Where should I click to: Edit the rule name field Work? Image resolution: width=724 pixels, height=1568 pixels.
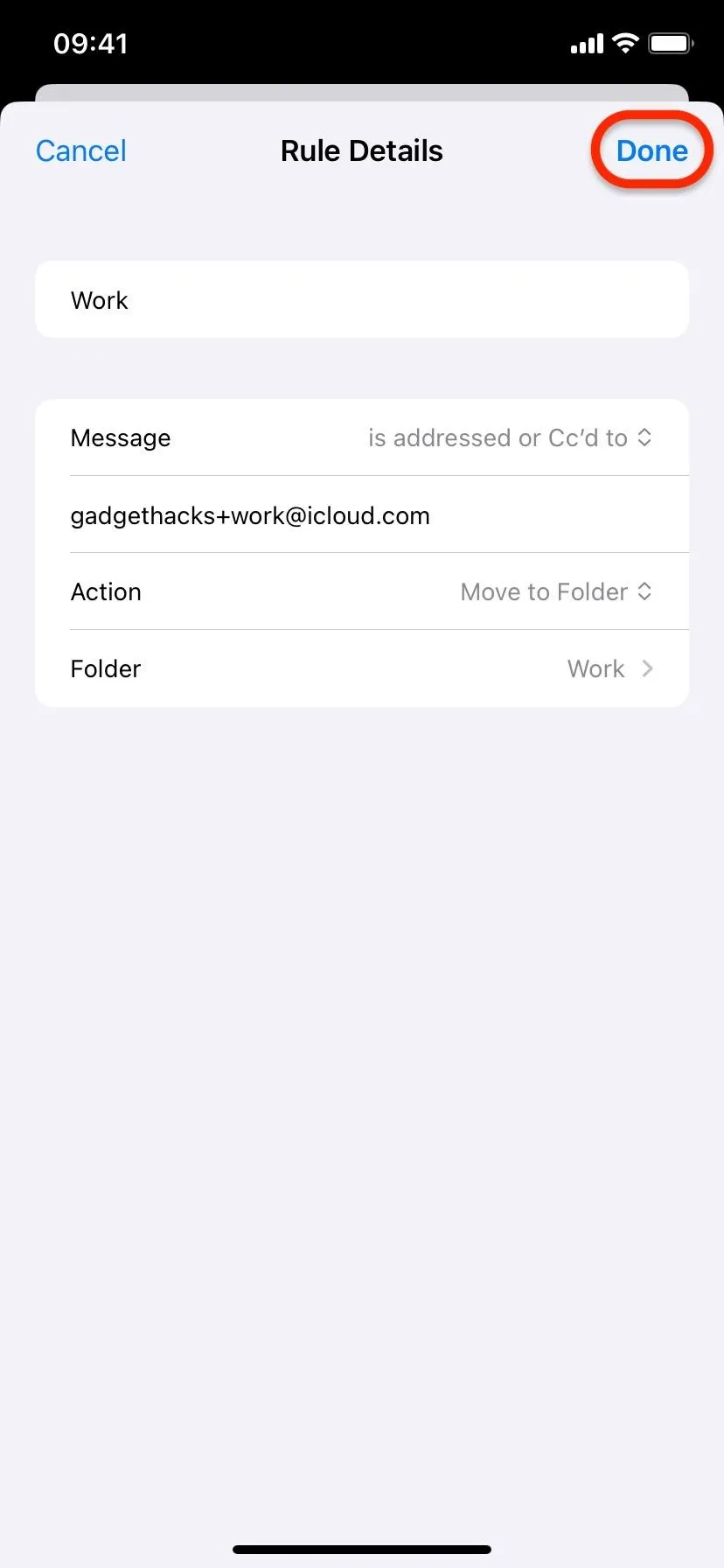[x=362, y=299]
